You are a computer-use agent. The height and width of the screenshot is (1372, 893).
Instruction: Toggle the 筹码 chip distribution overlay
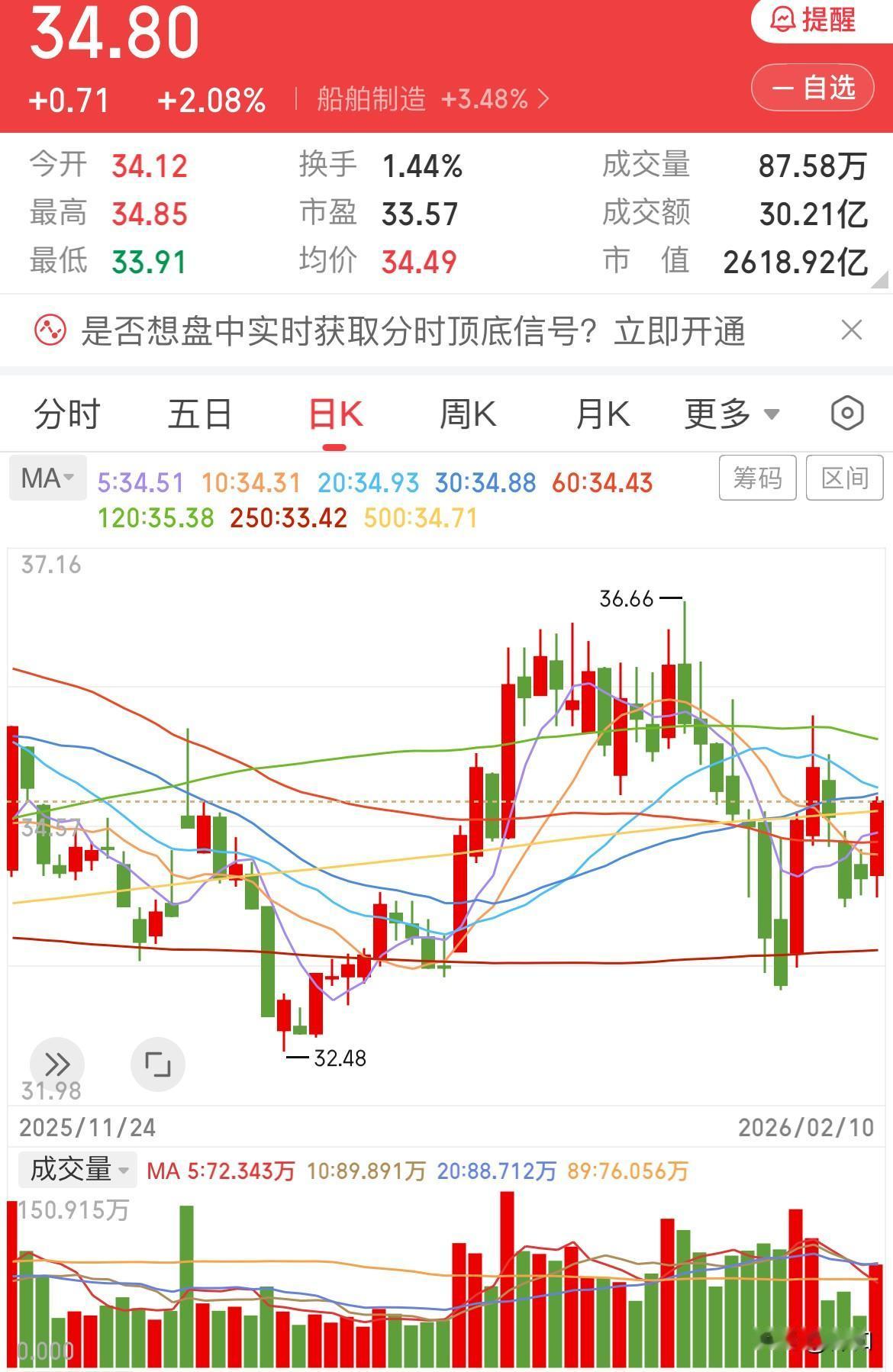[x=757, y=478]
